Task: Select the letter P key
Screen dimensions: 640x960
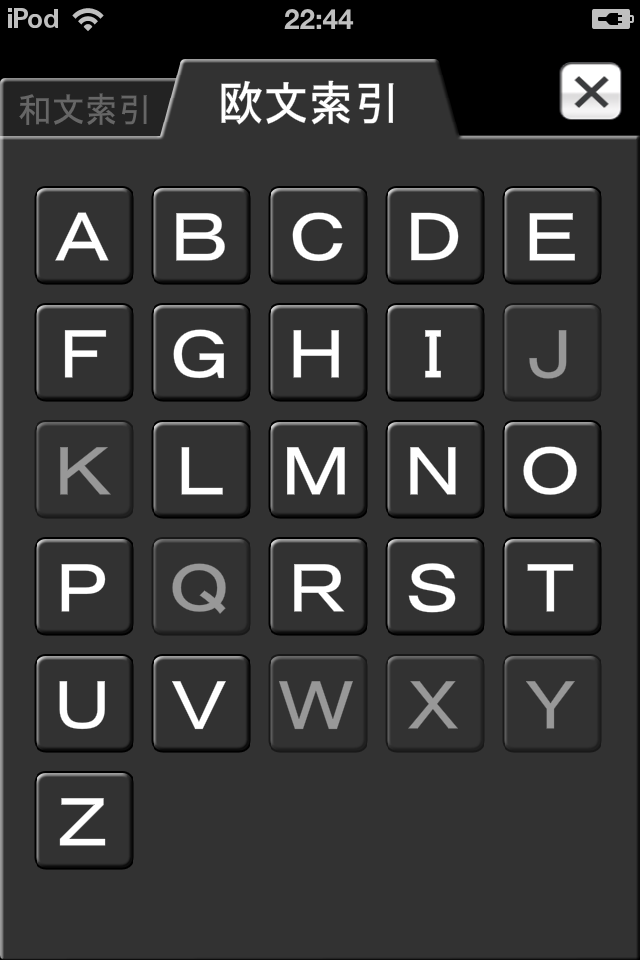Action: pyautogui.click(x=84, y=587)
